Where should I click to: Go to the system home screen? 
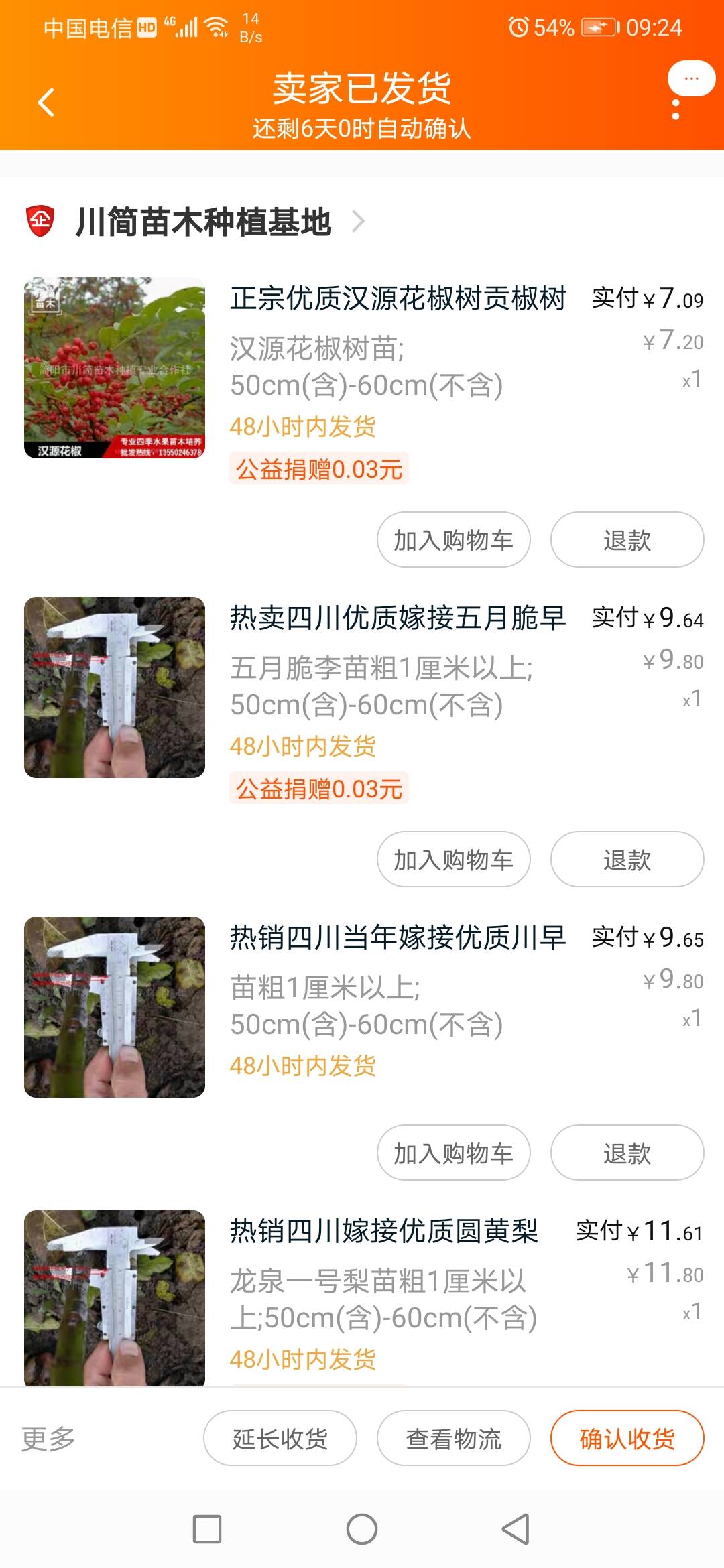(362, 1529)
